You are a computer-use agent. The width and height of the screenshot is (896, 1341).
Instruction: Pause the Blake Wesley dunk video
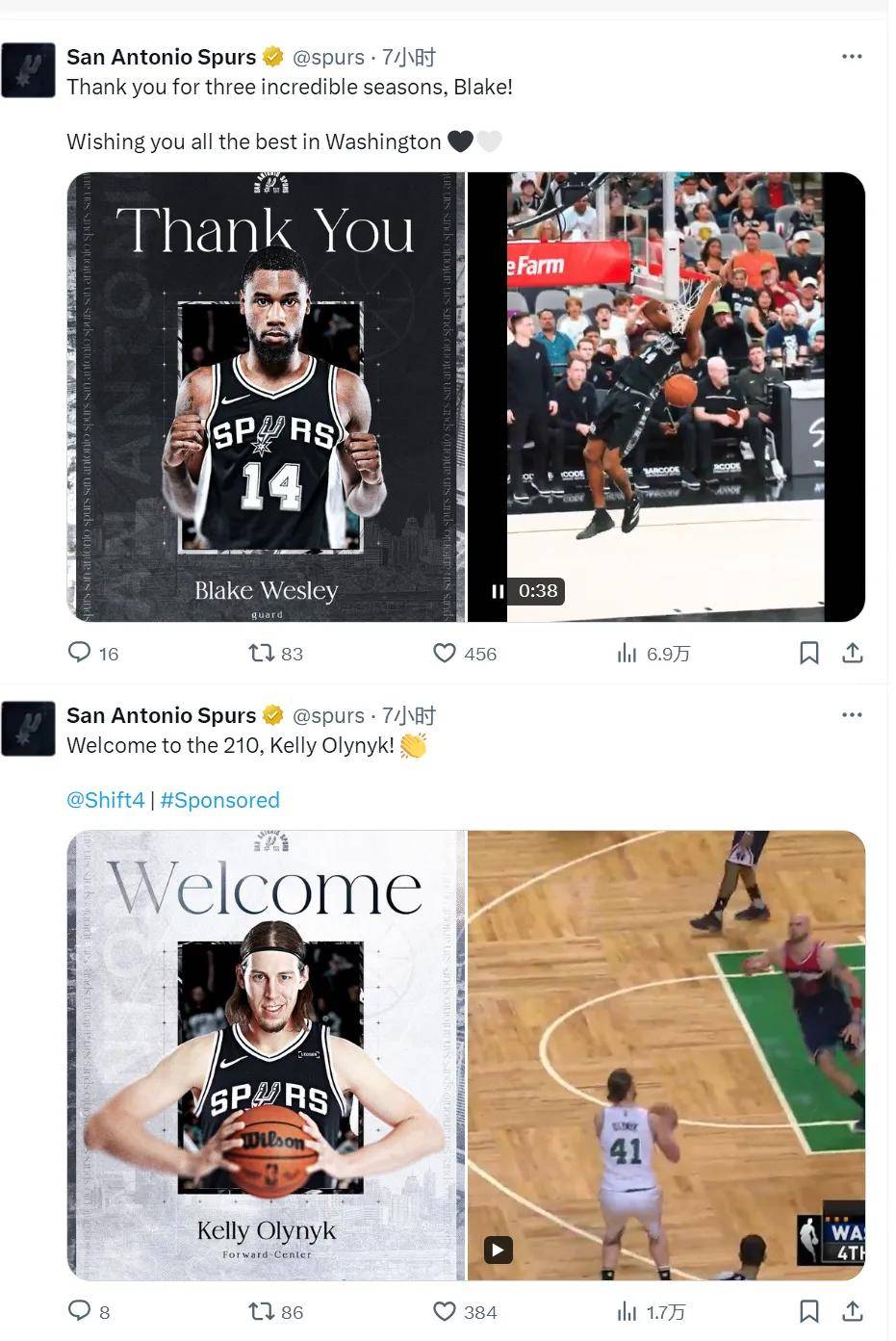click(498, 591)
